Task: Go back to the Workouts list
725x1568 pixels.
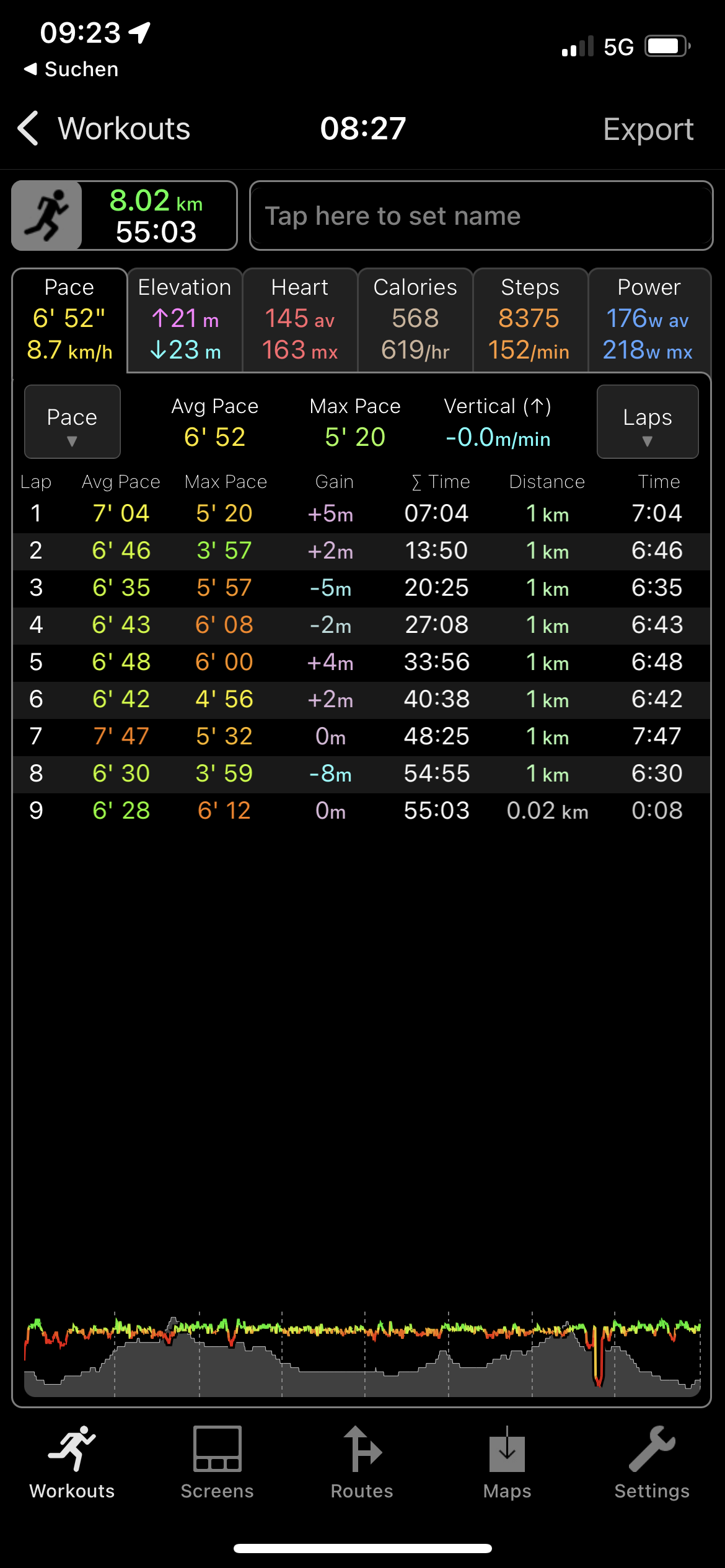Action: click(x=102, y=129)
